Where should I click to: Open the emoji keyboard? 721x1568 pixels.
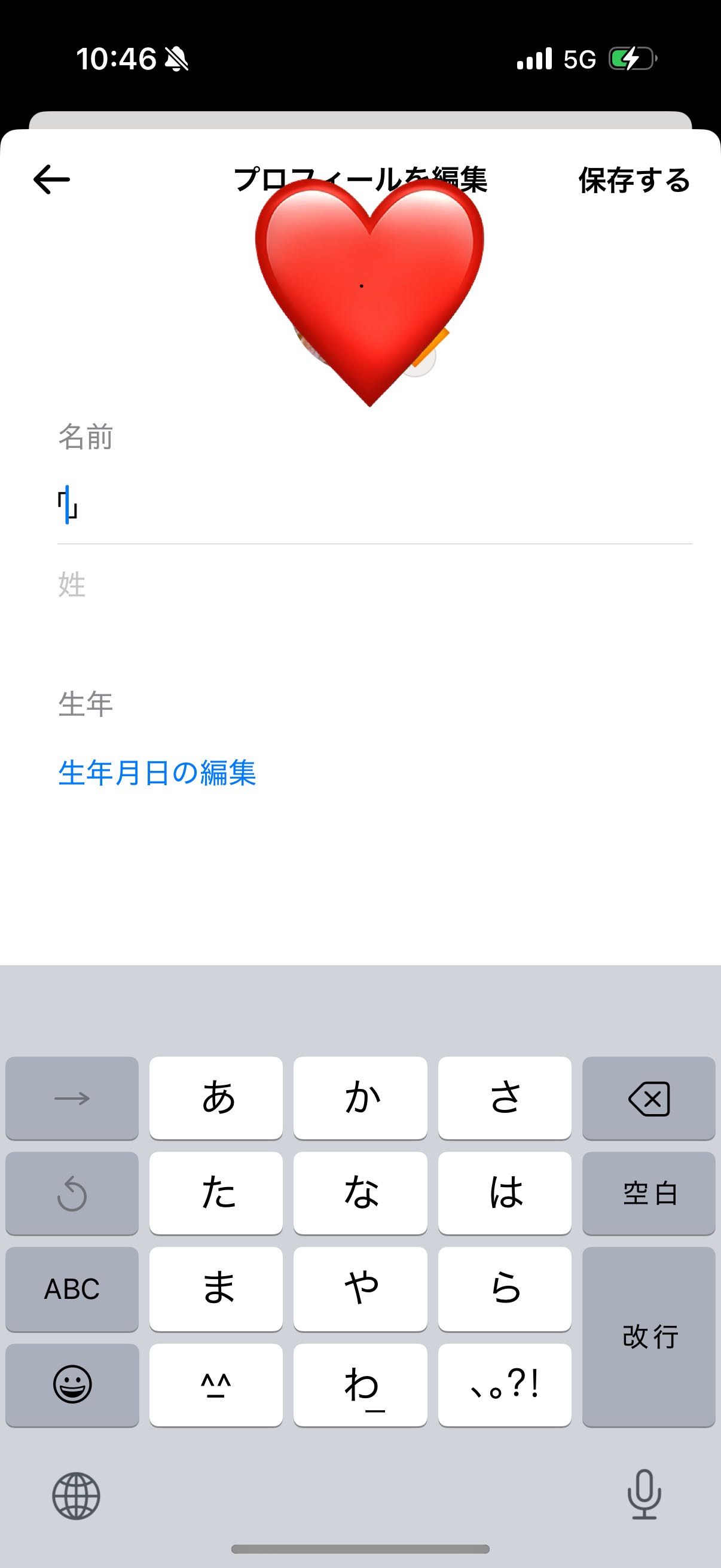[72, 1385]
